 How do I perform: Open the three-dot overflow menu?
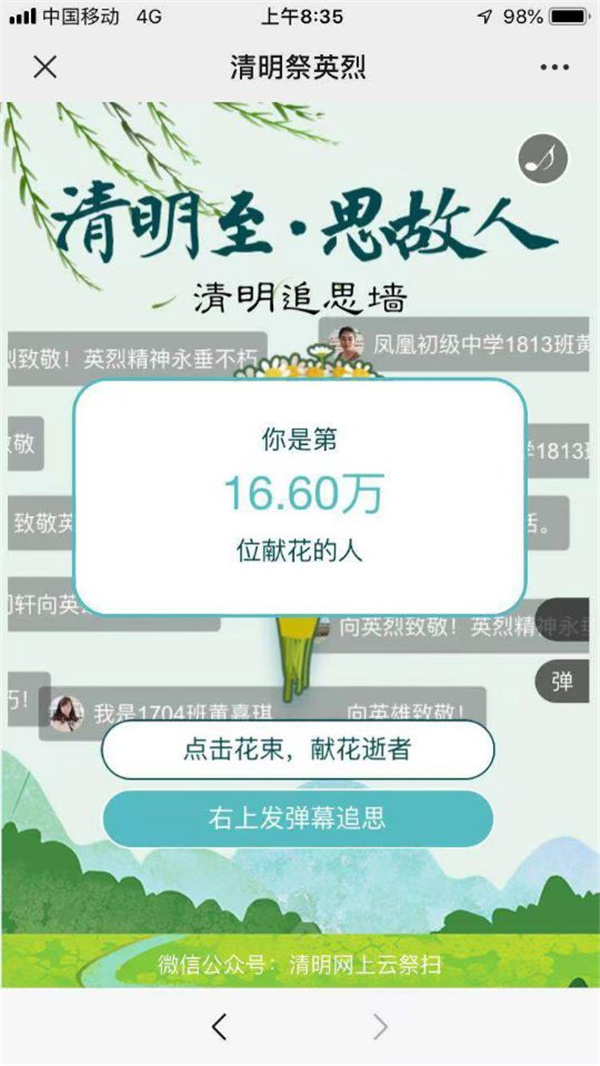coord(554,67)
